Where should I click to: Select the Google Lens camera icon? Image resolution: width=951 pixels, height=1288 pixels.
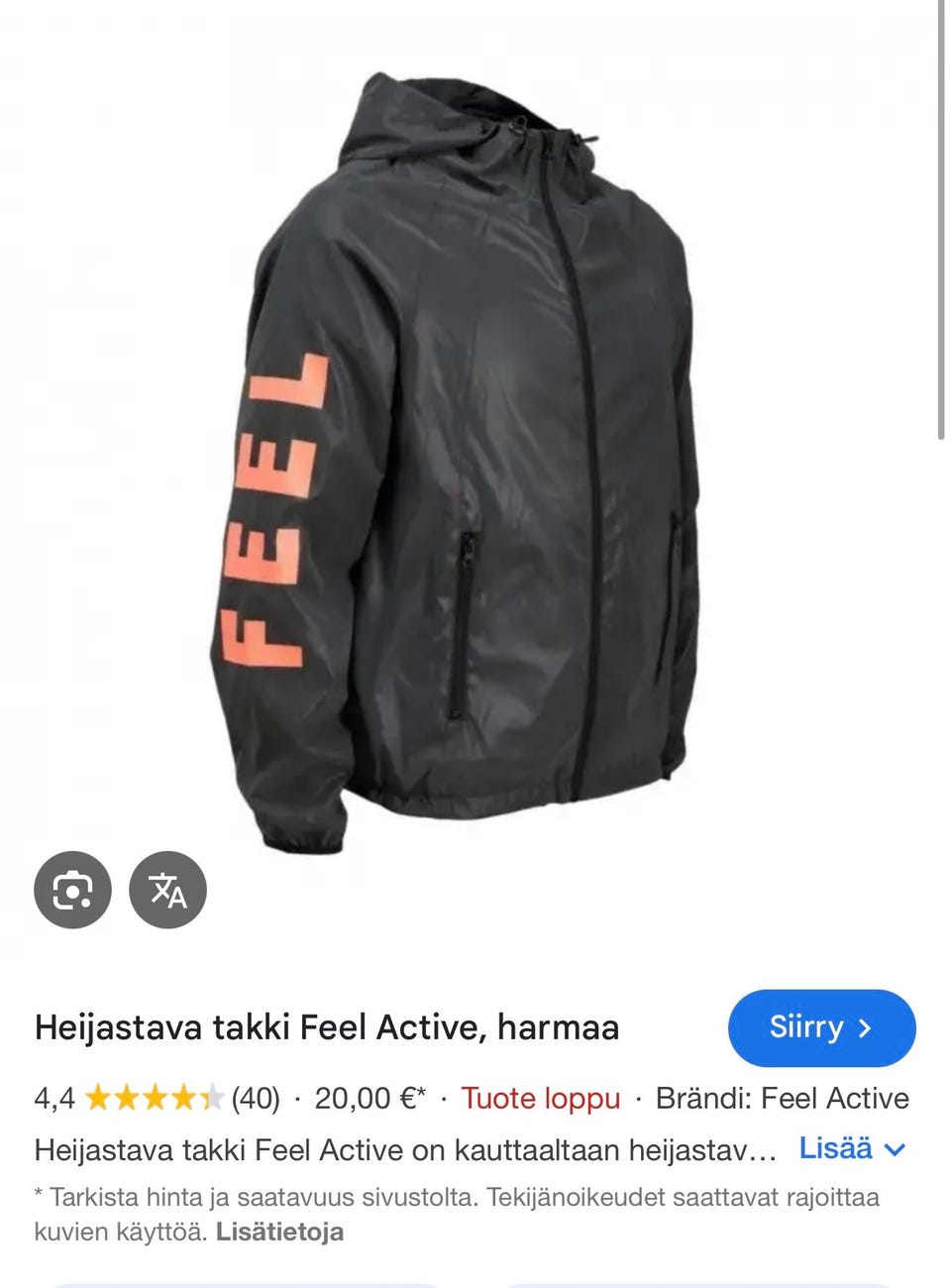click(x=72, y=889)
